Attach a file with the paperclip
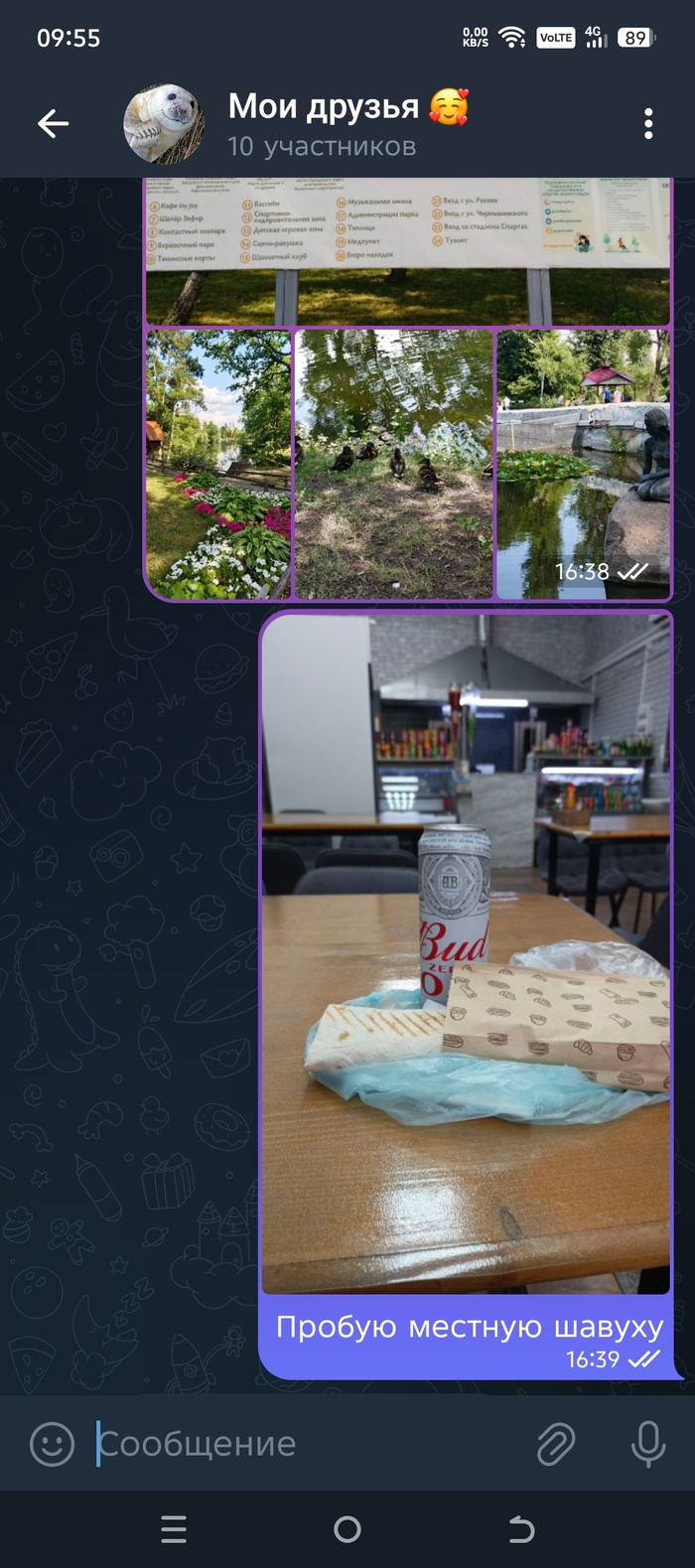Screen dimensions: 695x1568 556,1443
